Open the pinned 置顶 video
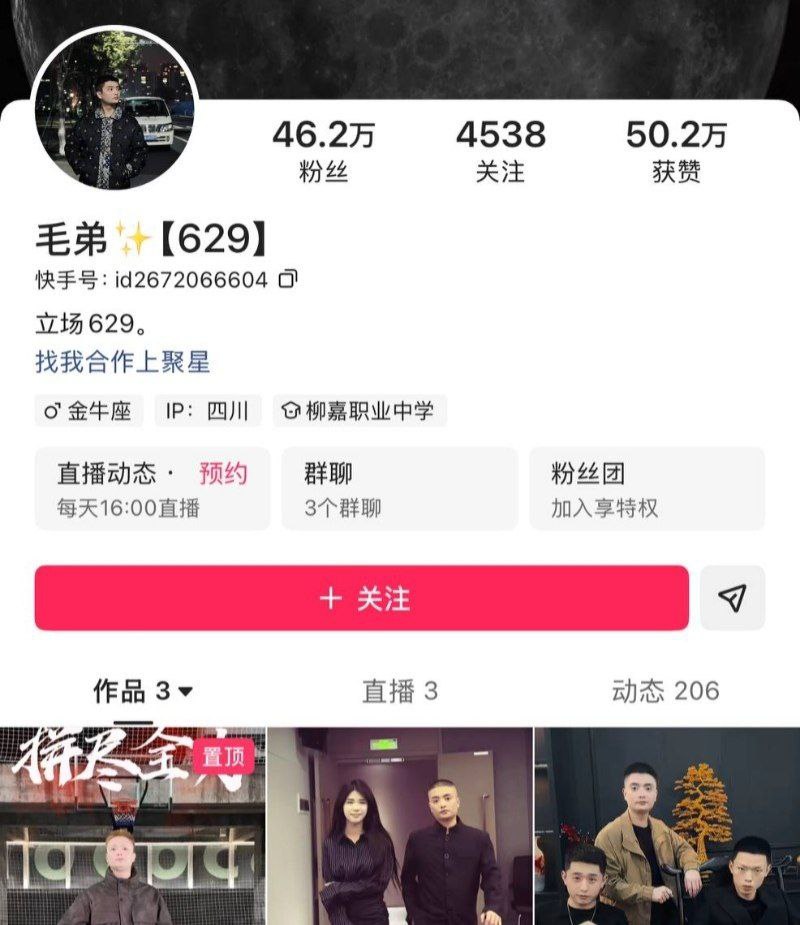 click(132, 826)
